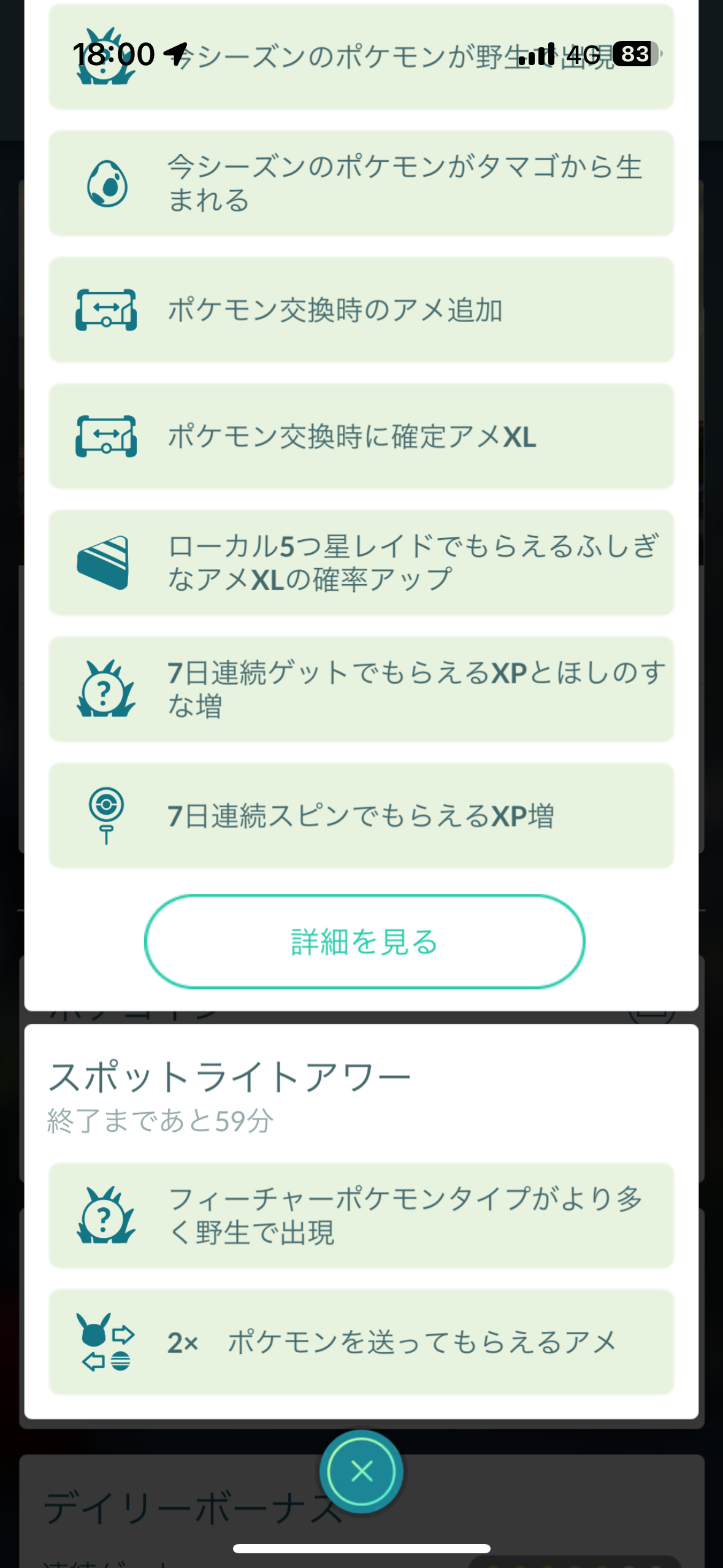Close the bonus overlay with the X button
This screenshot has width=723, height=1568.
(x=362, y=1470)
